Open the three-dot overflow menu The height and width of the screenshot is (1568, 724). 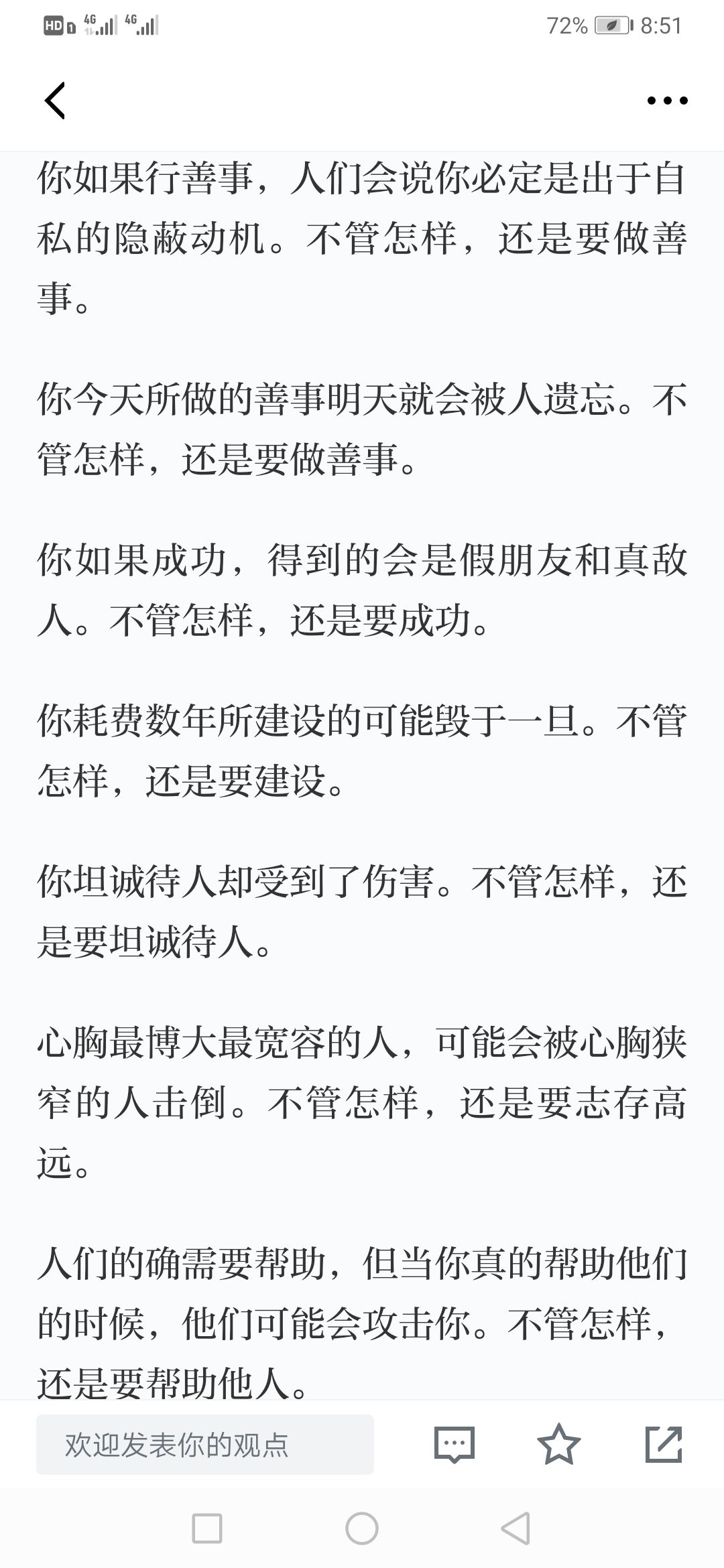click(667, 101)
